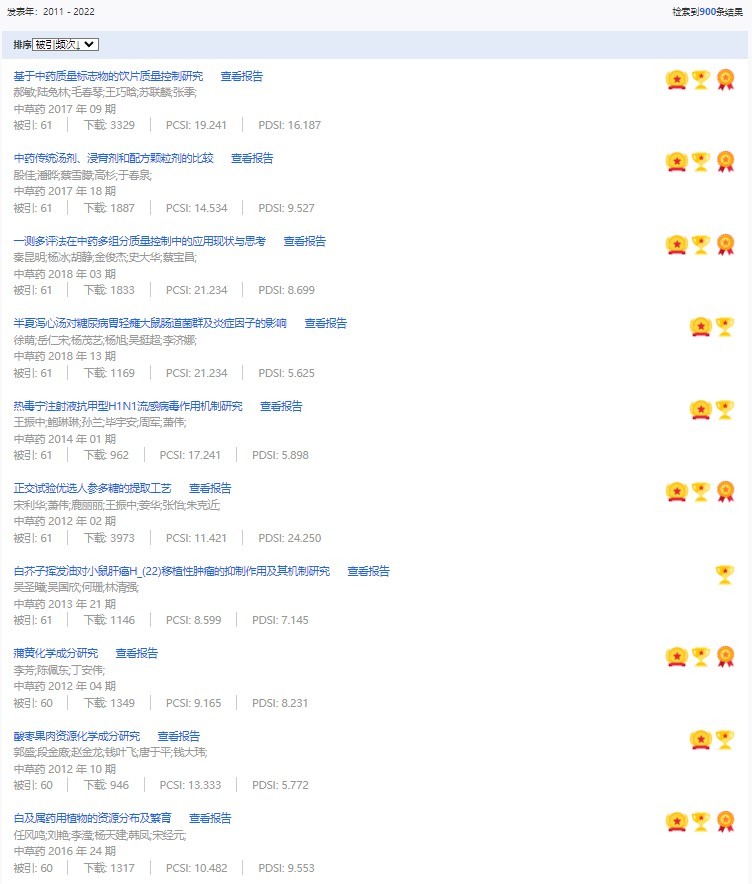
Task: Open the 被引频次 sort dropdown
Action: [65, 45]
